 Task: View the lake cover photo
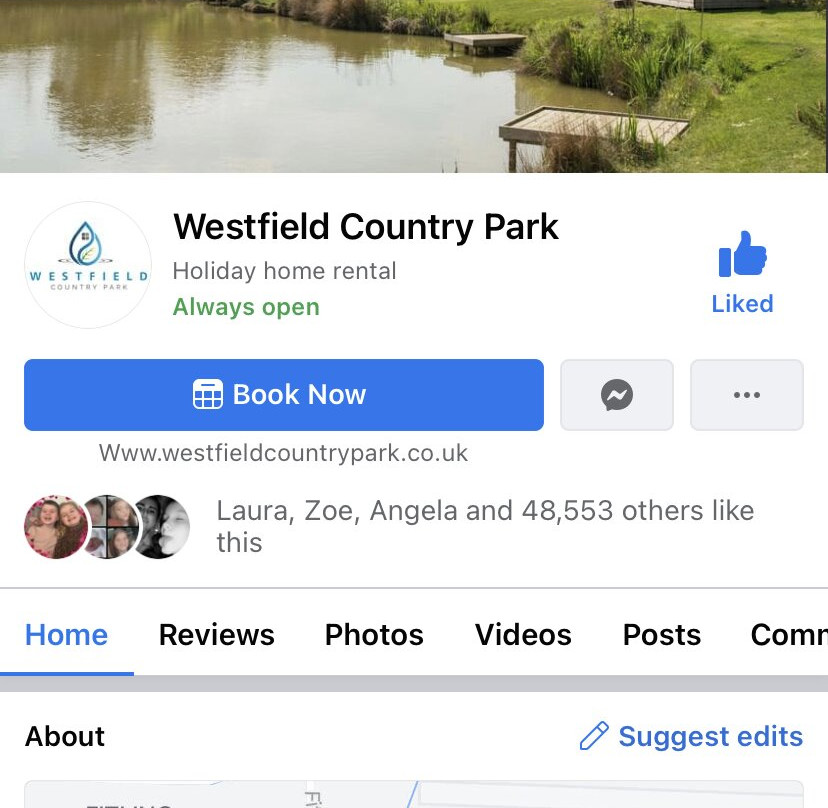pyautogui.click(x=414, y=85)
